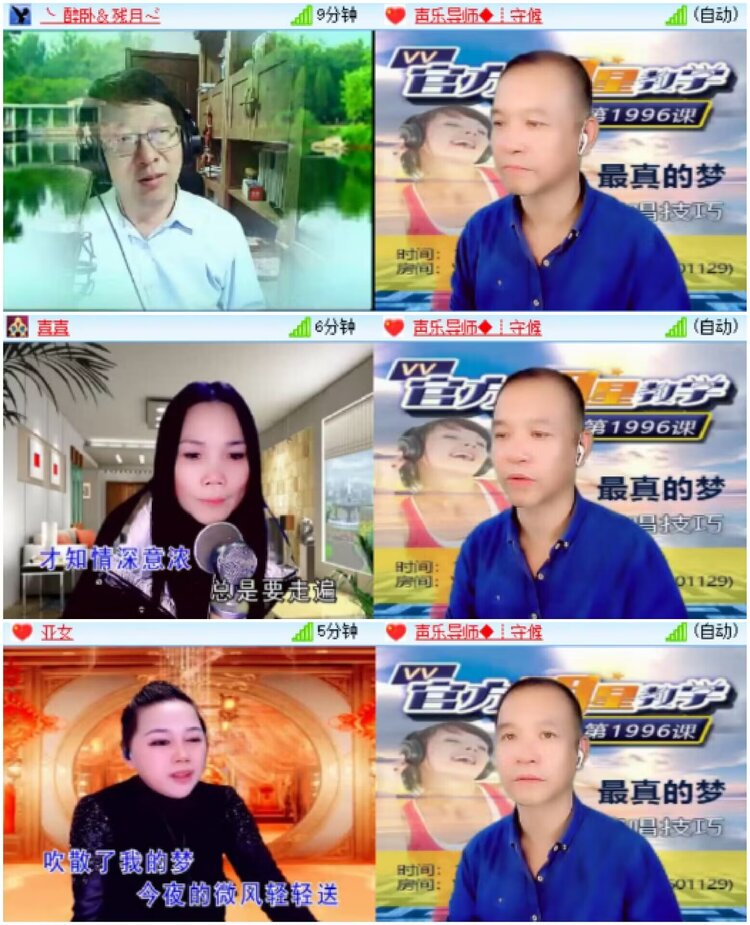Image resolution: width=750 pixels, height=925 pixels.
Task: Click 喜喜's colorful avatar icon
Action: click(x=17, y=325)
